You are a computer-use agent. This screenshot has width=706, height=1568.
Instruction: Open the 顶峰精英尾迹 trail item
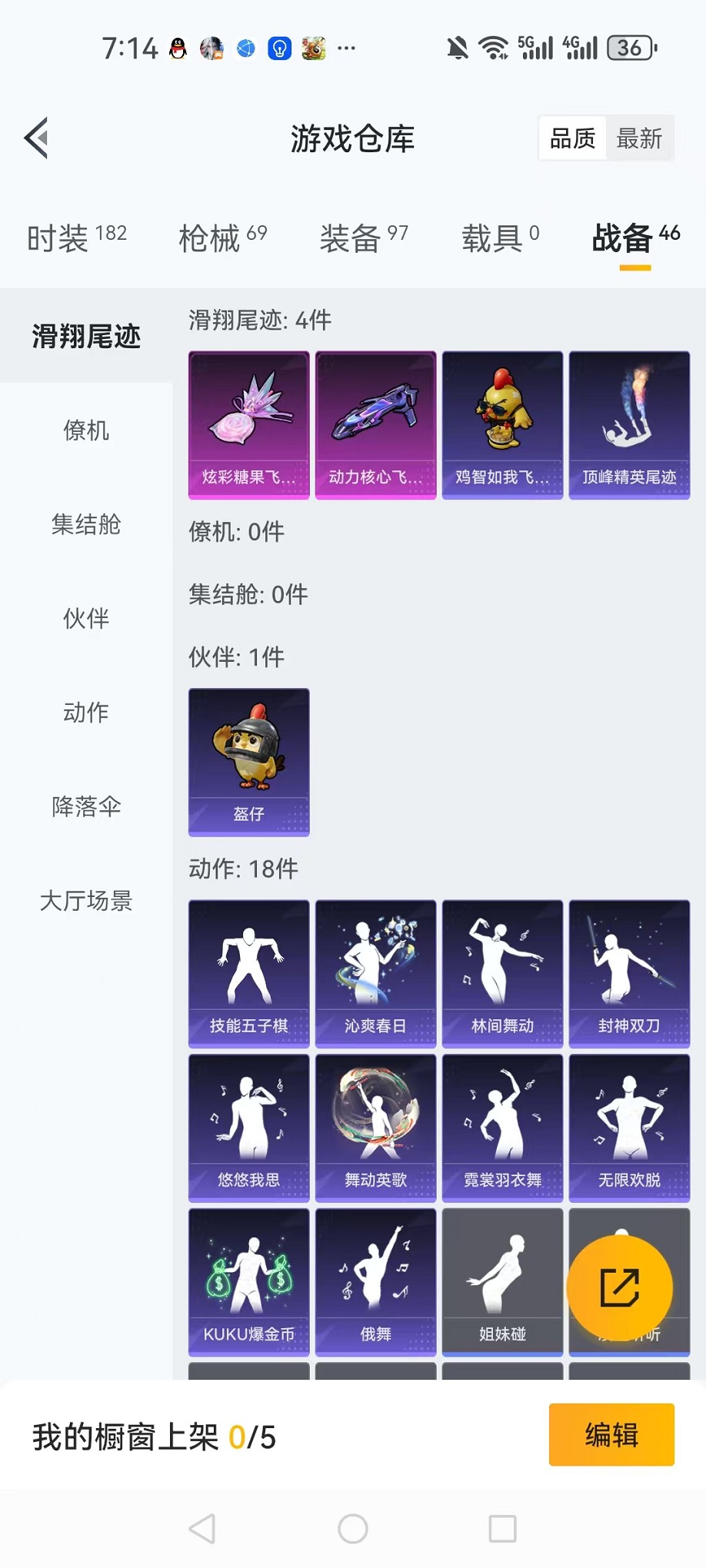click(629, 424)
